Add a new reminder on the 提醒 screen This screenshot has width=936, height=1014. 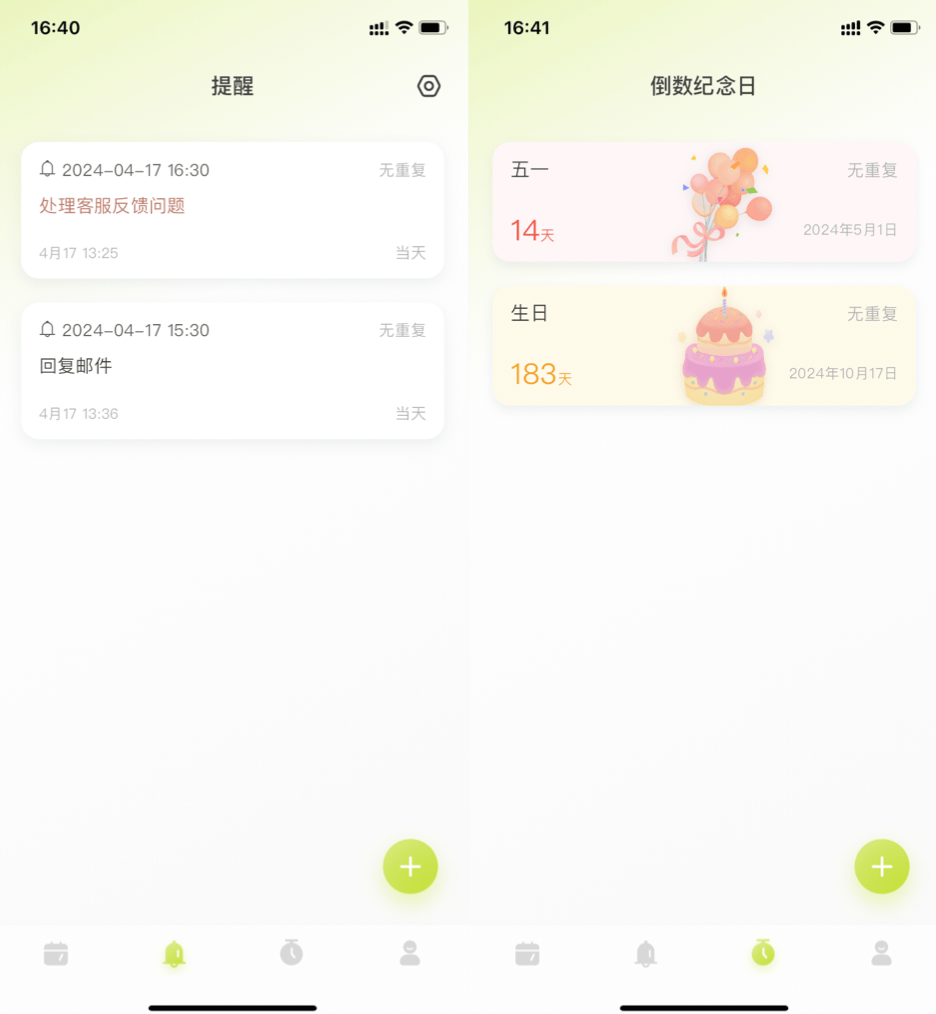[x=410, y=867]
